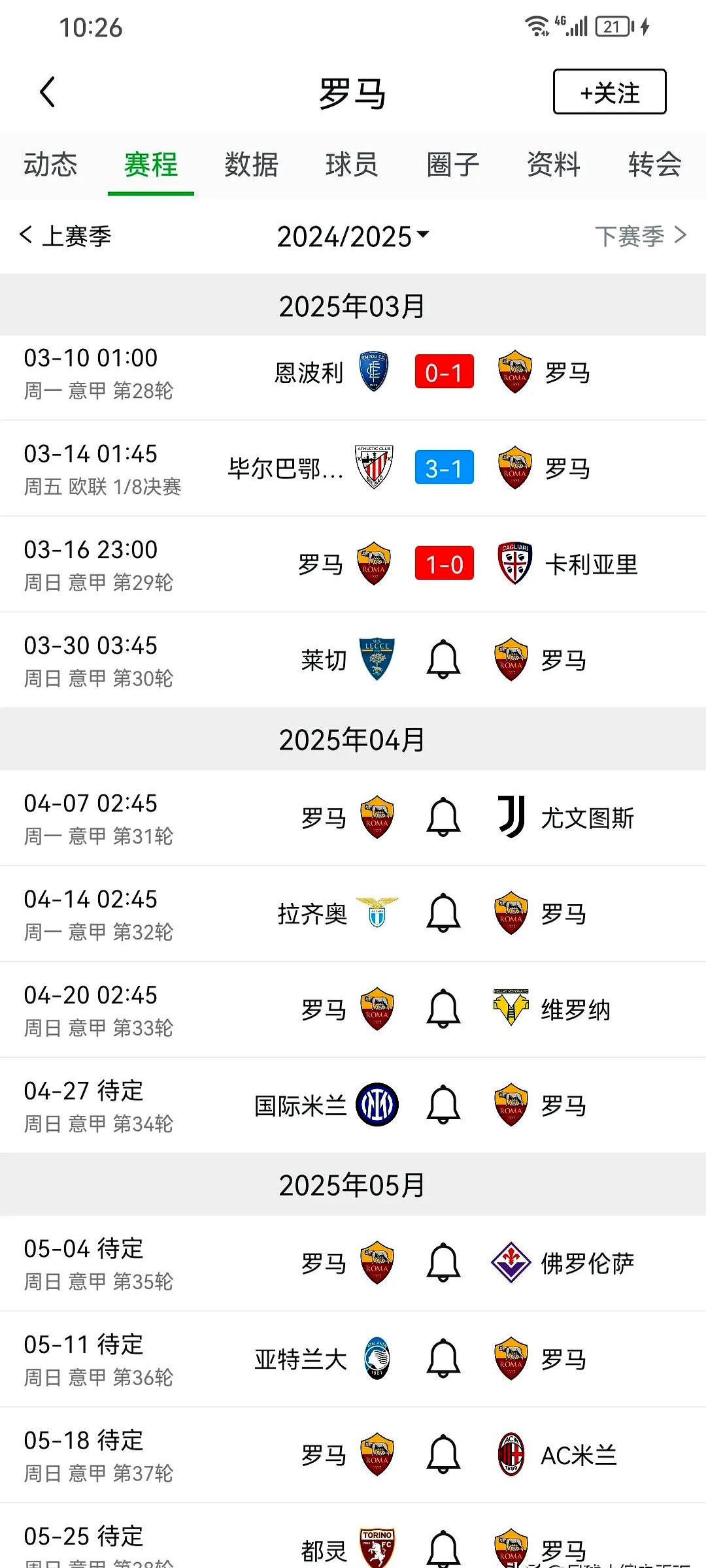Viewport: 706px width, 1568px height.
Task: Switch to the 数据 tab
Action: click(251, 165)
